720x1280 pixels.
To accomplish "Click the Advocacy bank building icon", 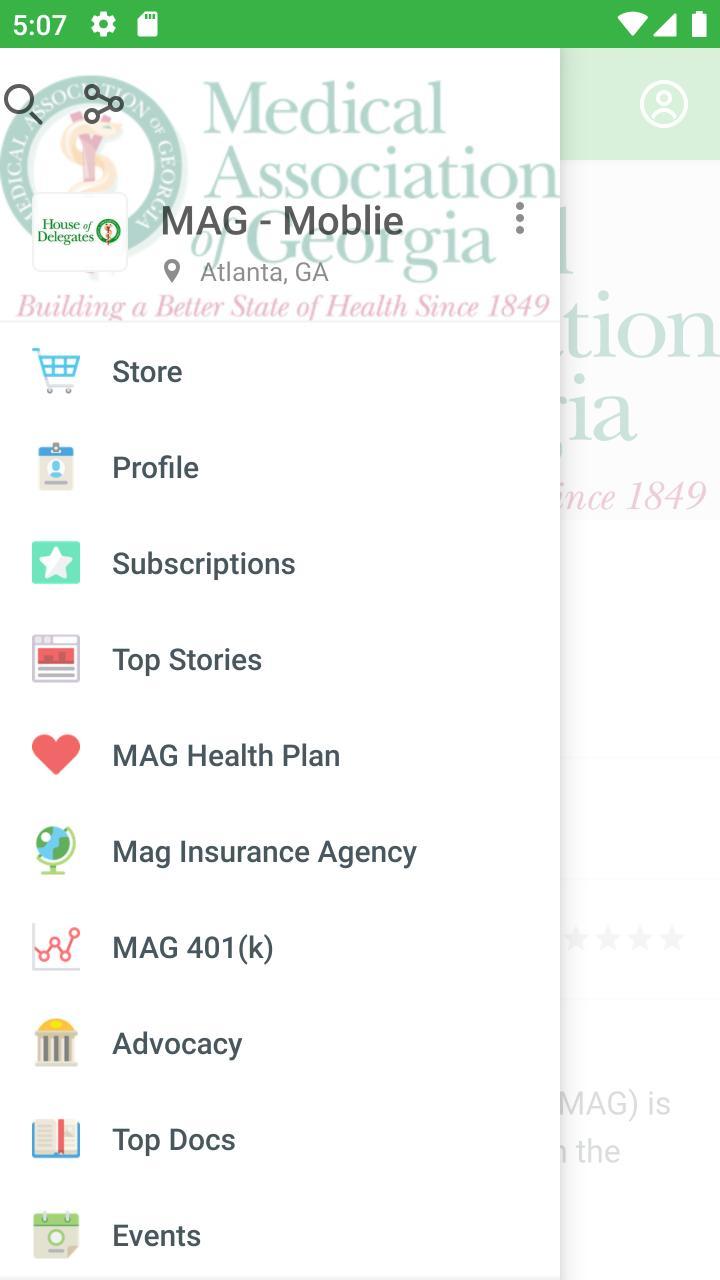I will tap(55, 1042).
